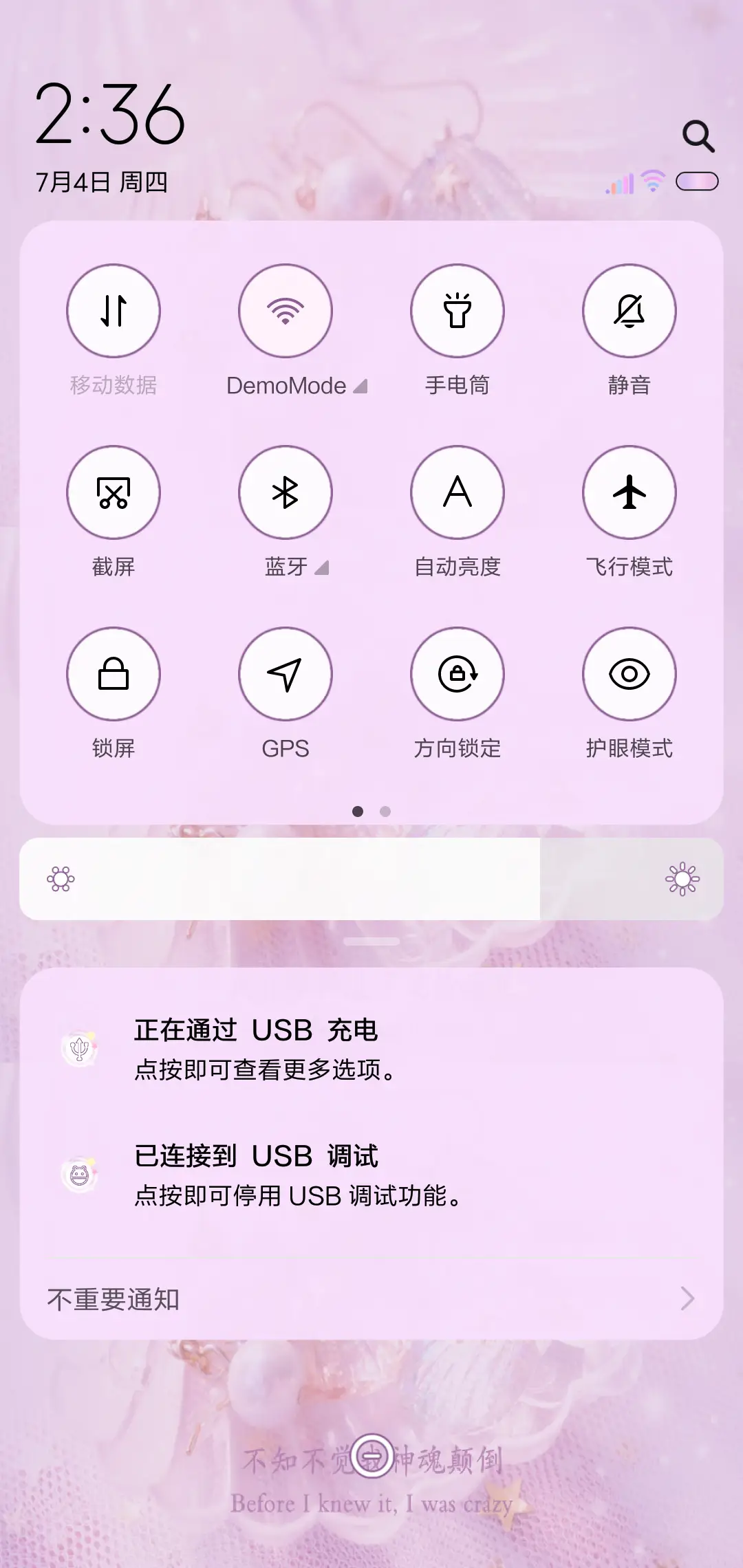Tap the panel pull-down handle bar
The width and height of the screenshot is (743, 1568).
pyautogui.click(x=371, y=941)
